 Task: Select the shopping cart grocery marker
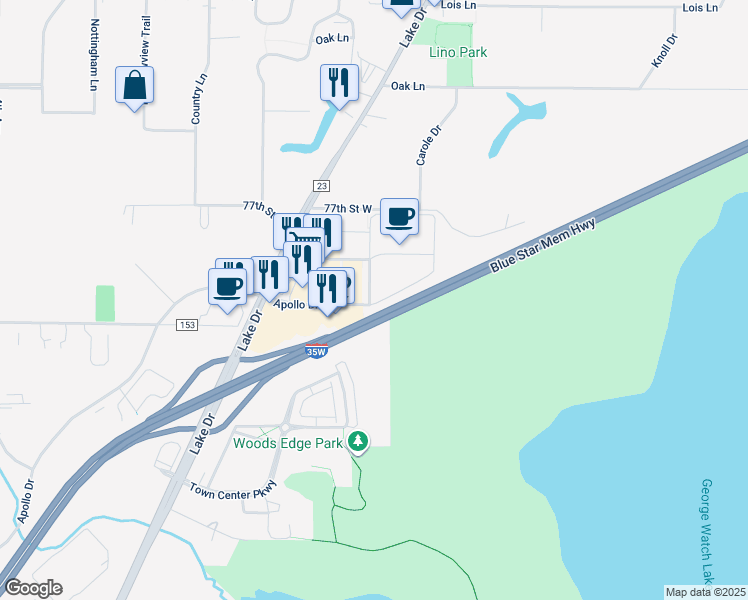(305, 234)
